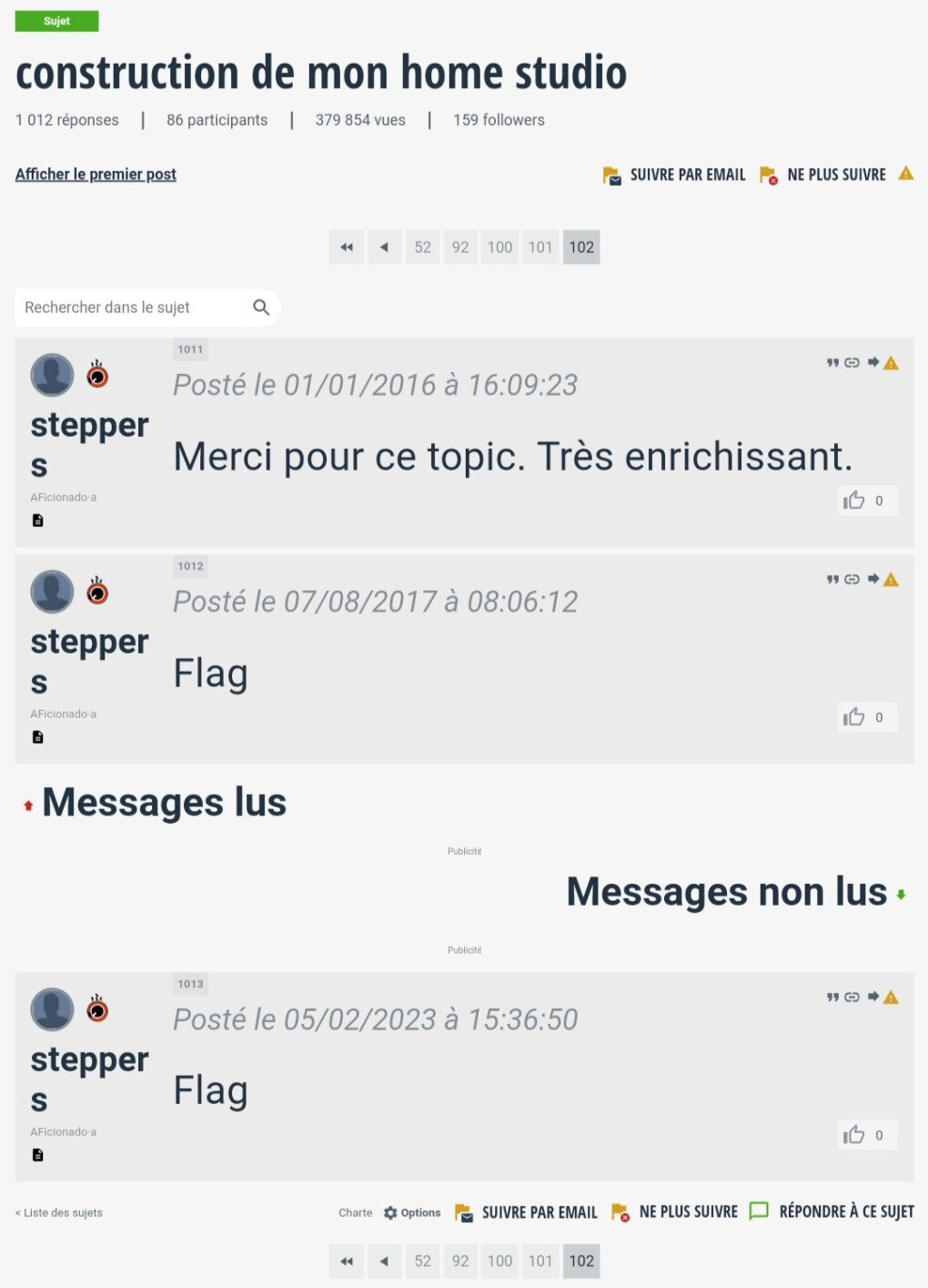Go to page 101 in top pagination
Viewport: 928px width, 1288px height.
(x=540, y=248)
